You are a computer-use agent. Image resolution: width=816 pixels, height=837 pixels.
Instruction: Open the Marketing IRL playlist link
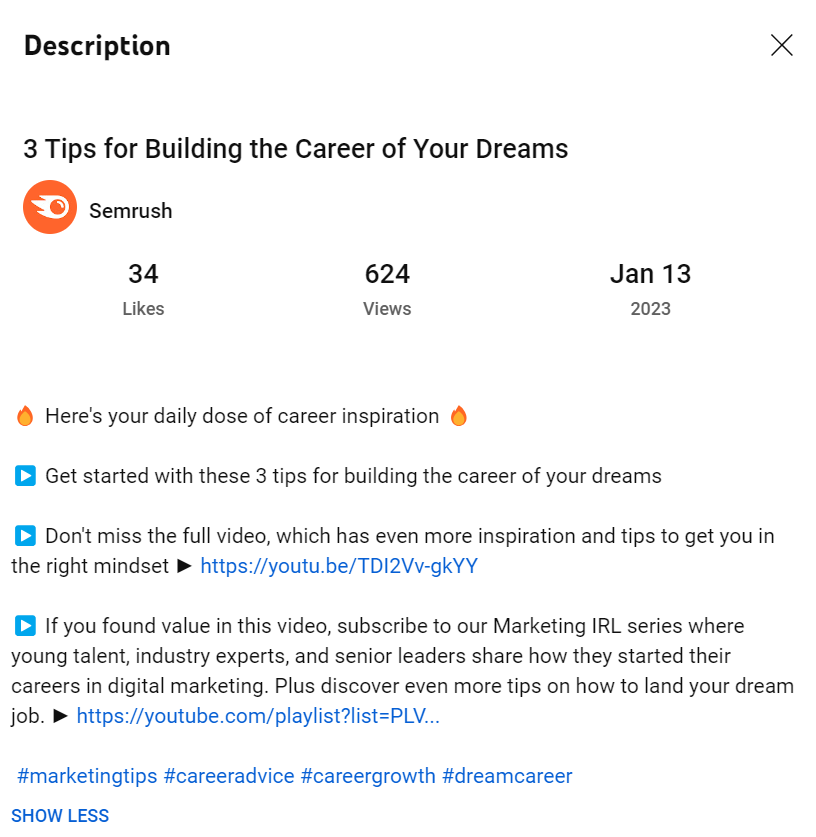tap(258, 716)
